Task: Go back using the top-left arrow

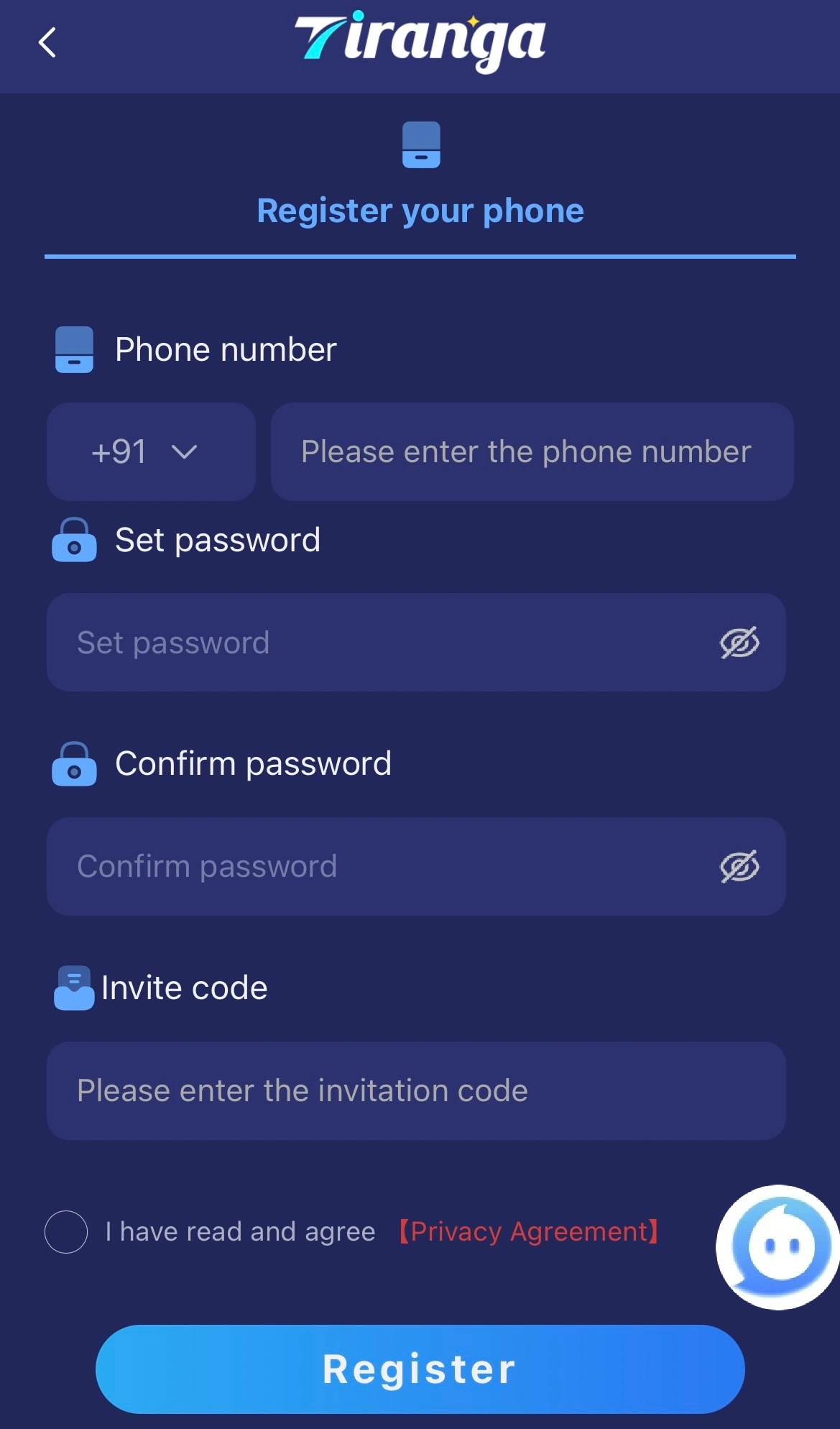Action: (47, 42)
